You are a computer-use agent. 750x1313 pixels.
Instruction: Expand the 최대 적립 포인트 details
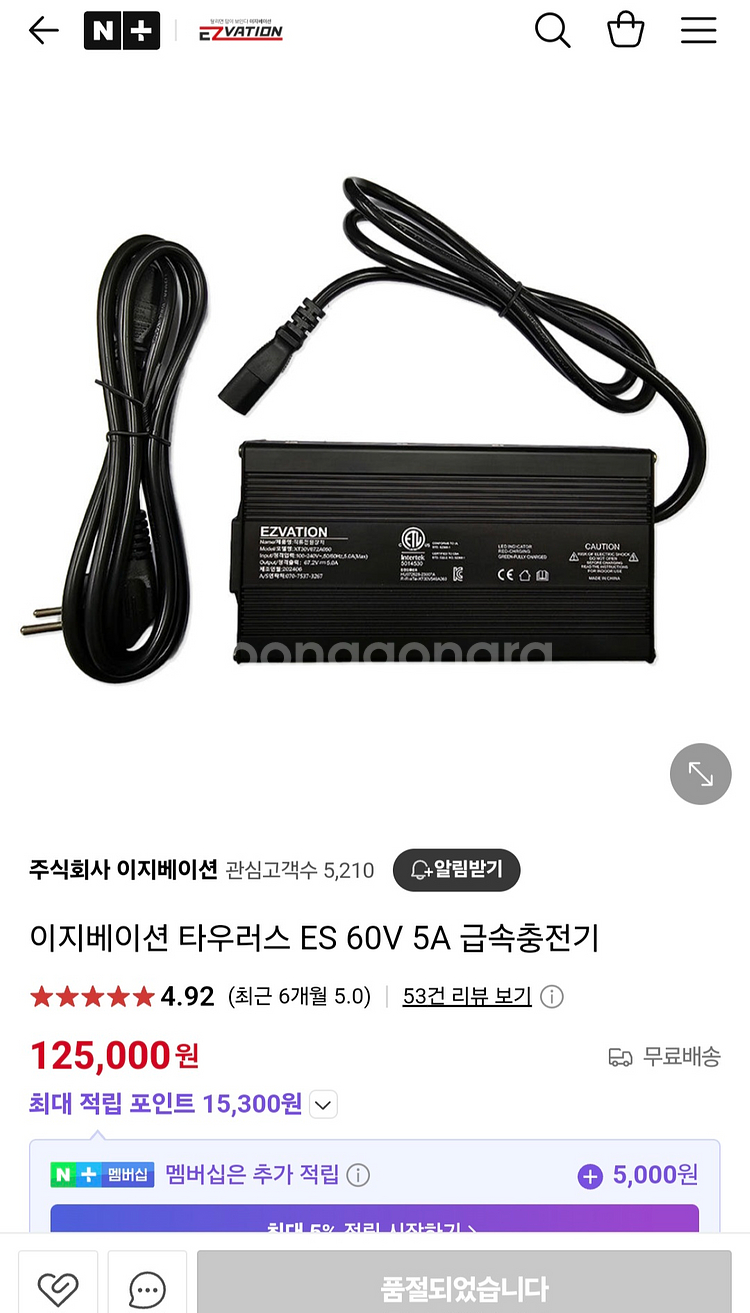tap(323, 1105)
